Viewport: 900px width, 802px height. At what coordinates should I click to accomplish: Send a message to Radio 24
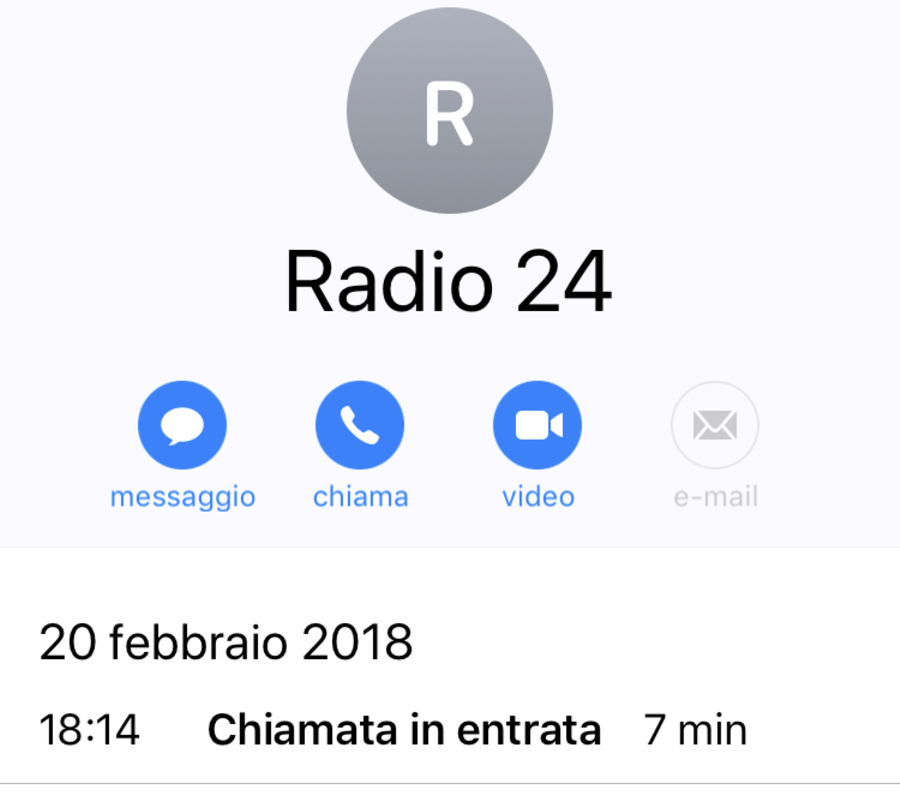coord(182,426)
